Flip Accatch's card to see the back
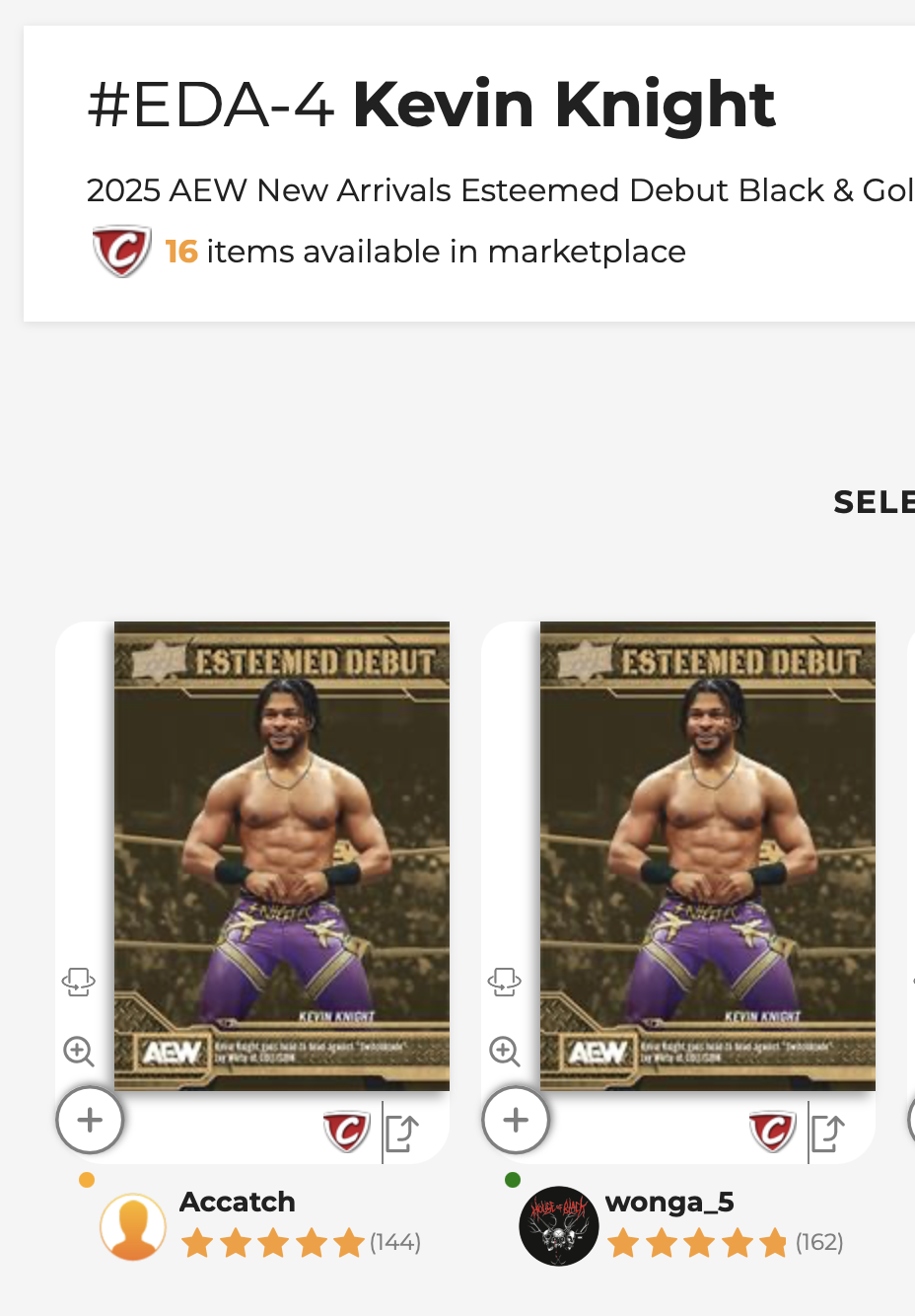This screenshot has height=1316, width=915. [x=78, y=982]
